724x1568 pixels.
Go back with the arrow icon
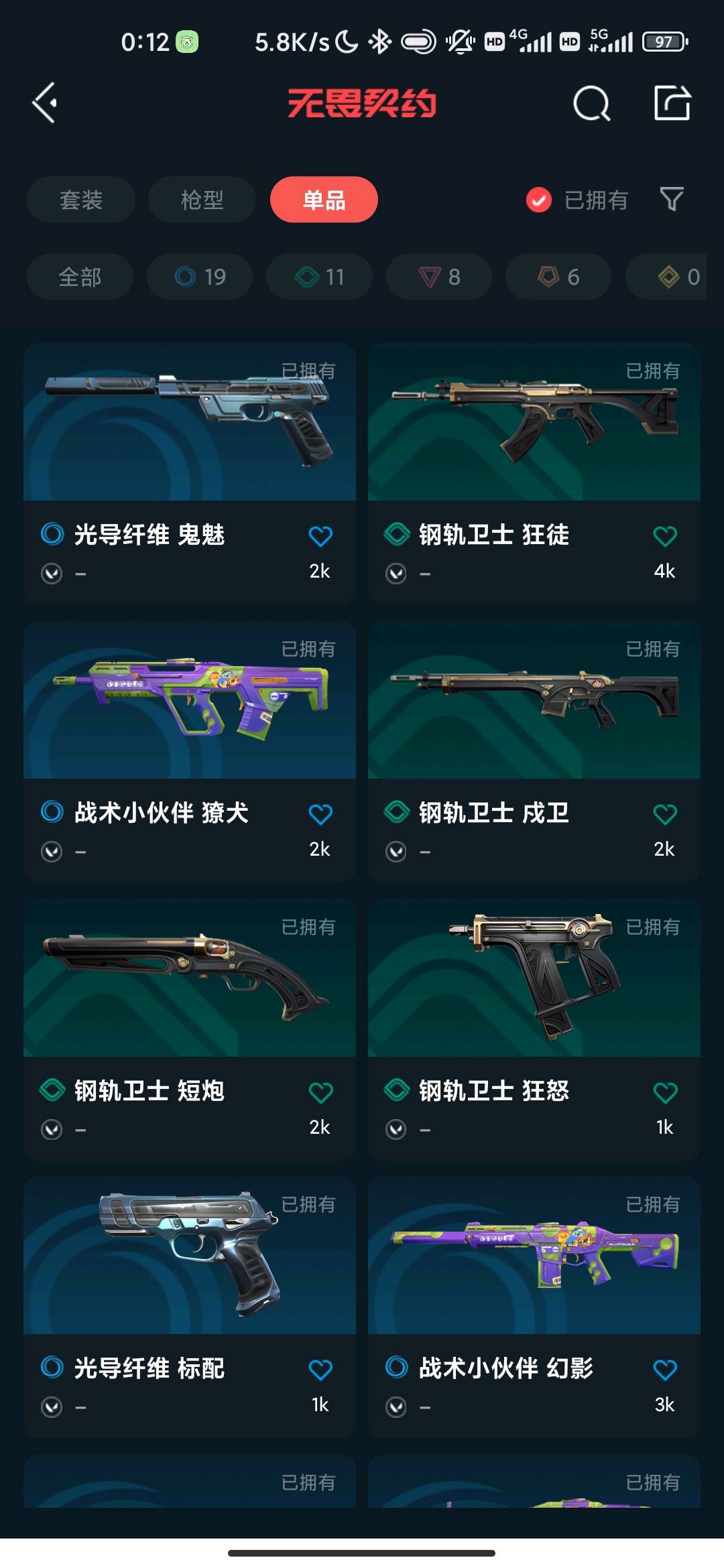[45, 103]
